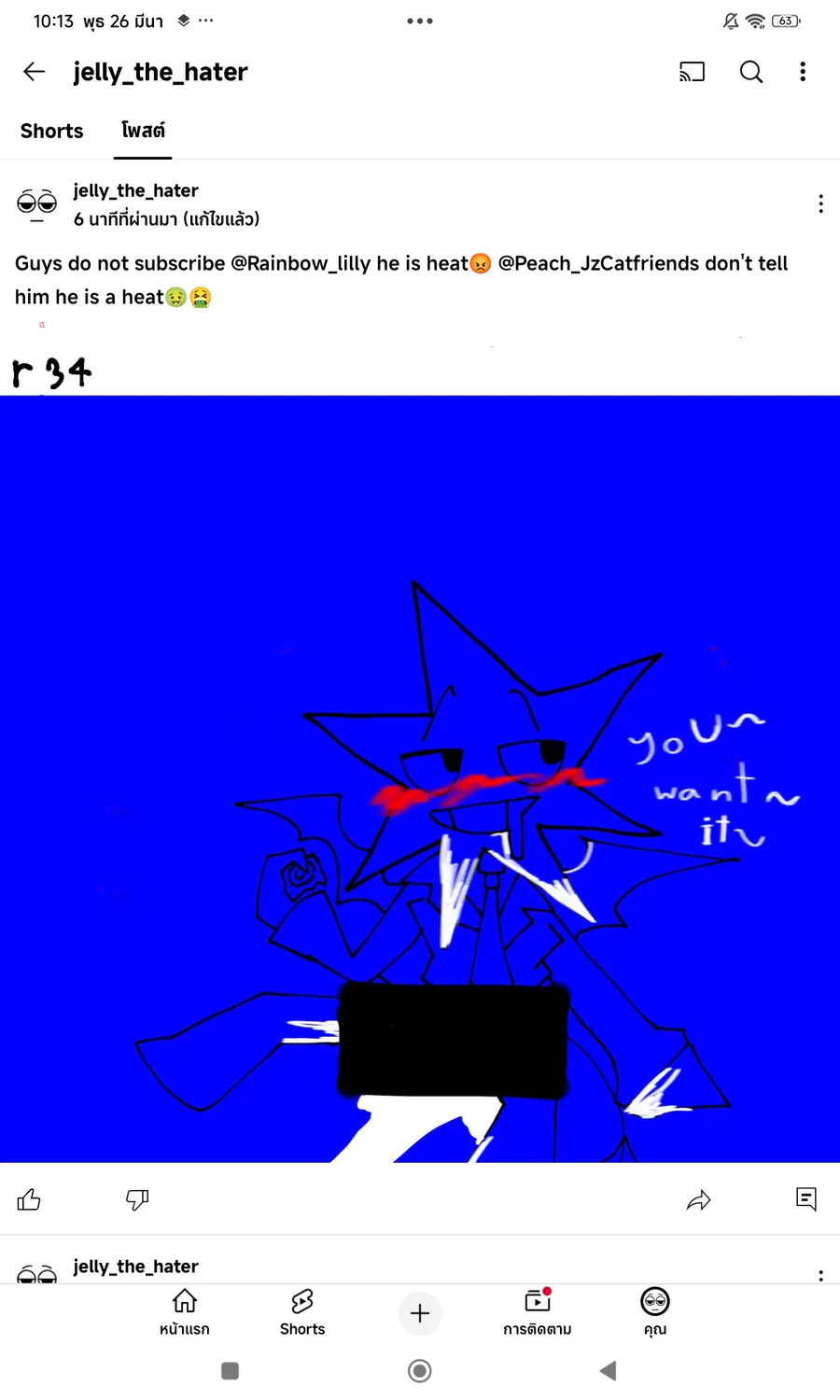This screenshot has height=1400, width=840.
Task: Open the คุณ profile tab
Action: point(655,1312)
